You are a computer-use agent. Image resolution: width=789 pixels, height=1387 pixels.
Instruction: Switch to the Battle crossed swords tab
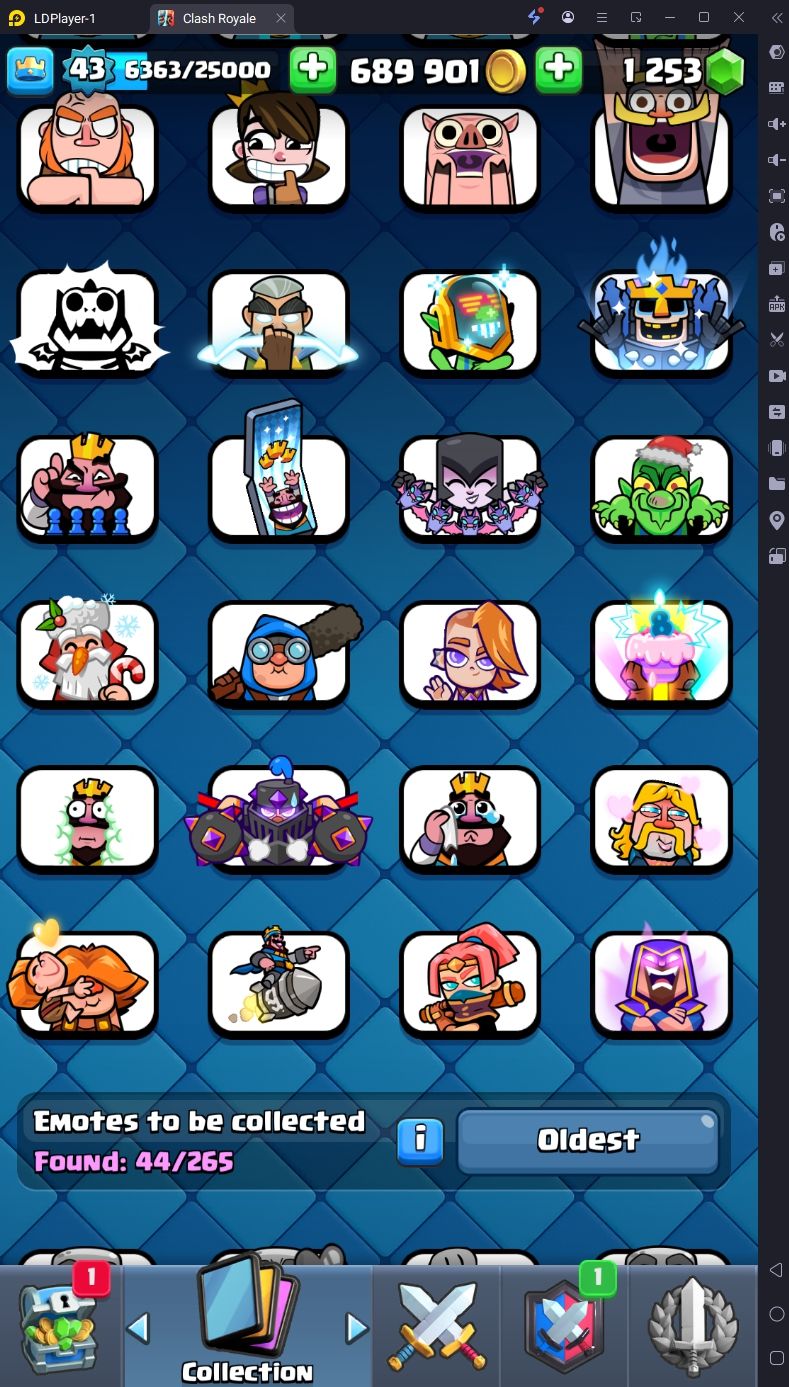[436, 1327]
